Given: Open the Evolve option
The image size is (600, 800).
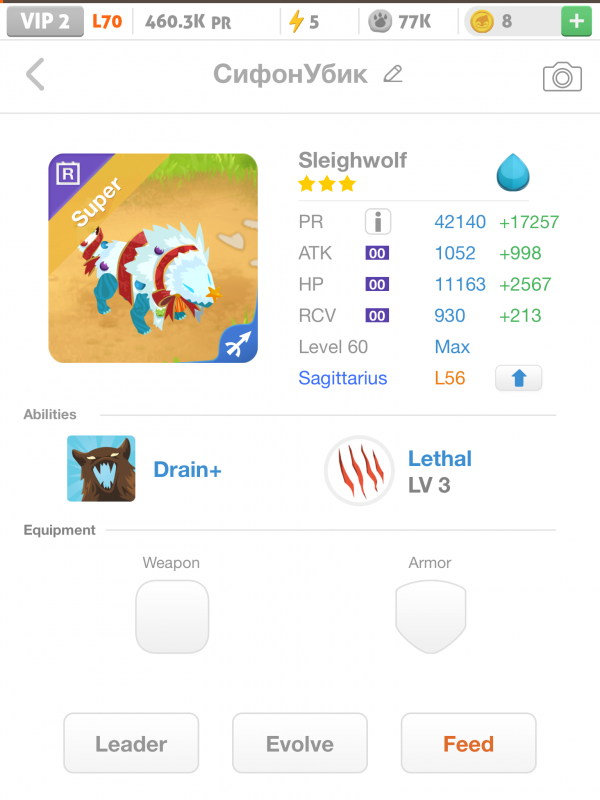Looking at the screenshot, I should click(300, 744).
